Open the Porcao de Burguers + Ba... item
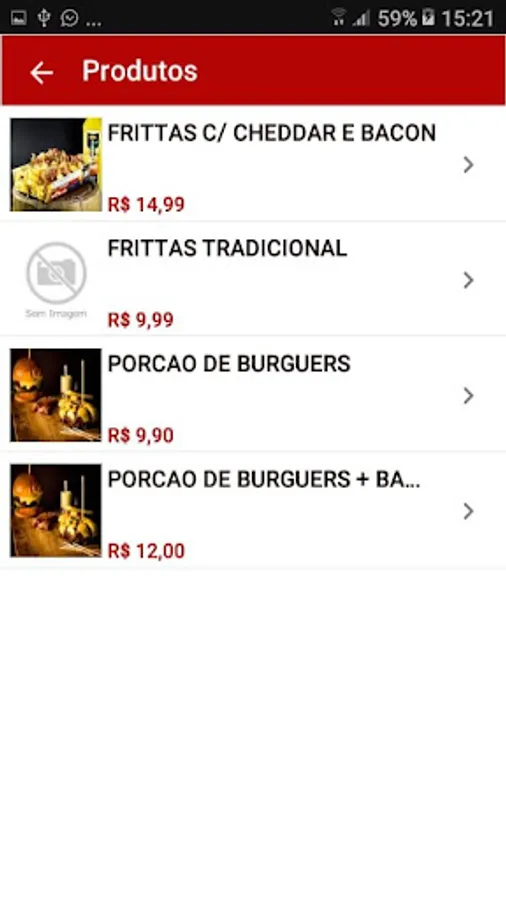The height and width of the screenshot is (900, 506). 253,510
